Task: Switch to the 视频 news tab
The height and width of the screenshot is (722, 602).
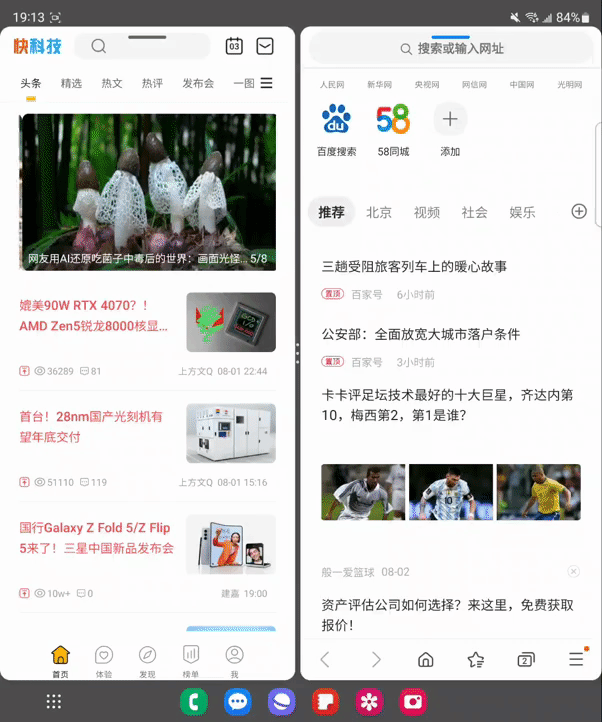Action: [x=427, y=212]
